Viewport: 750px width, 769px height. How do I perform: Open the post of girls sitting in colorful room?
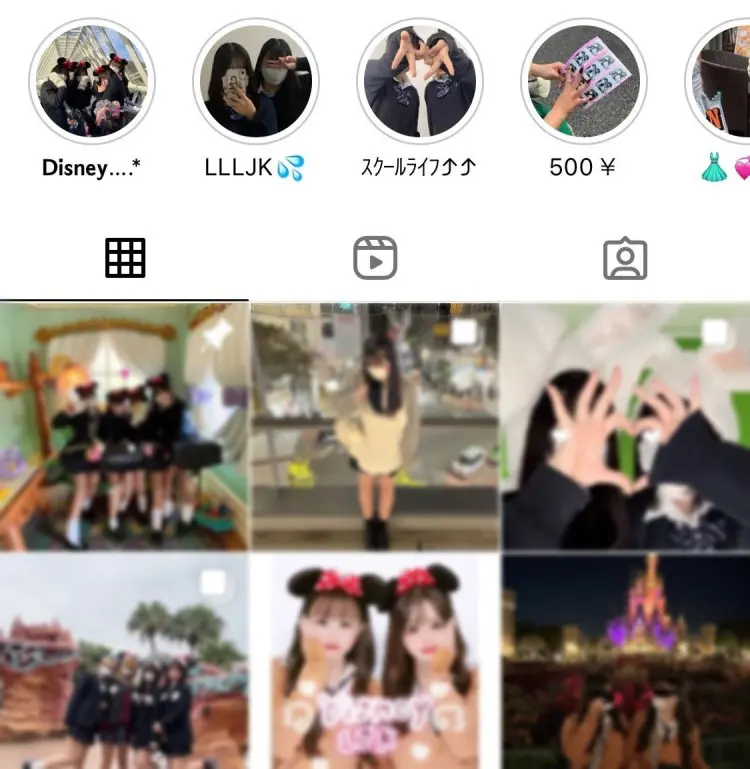tap(124, 427)
